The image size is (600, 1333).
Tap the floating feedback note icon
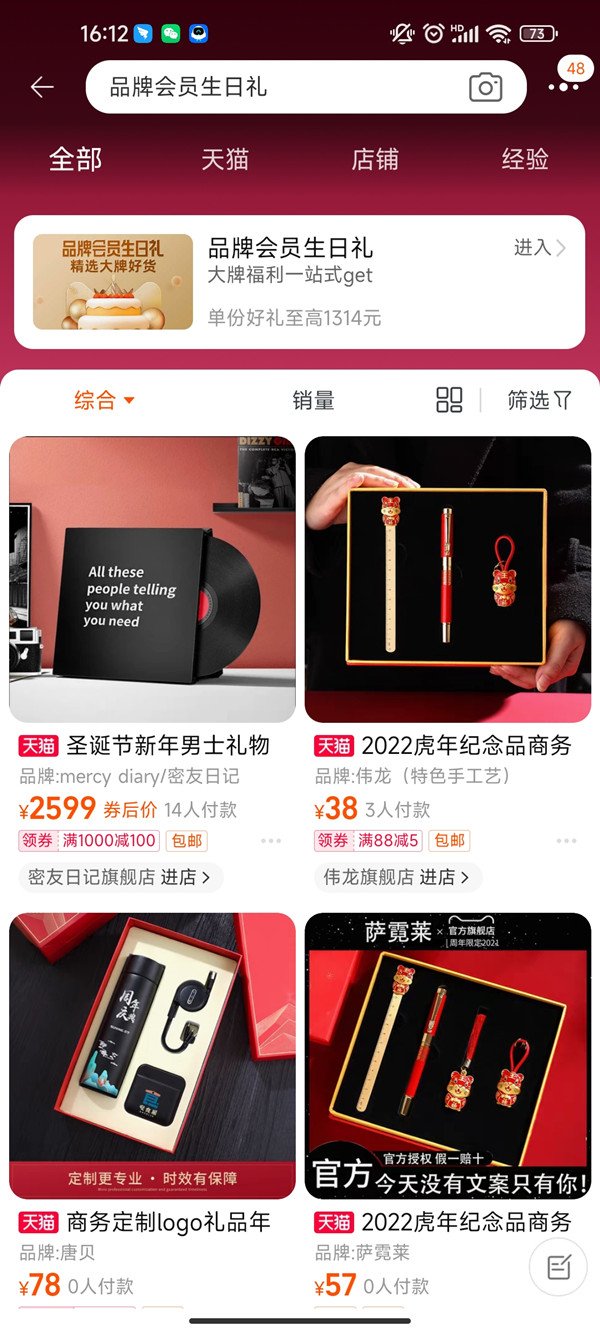point(559,1268)
